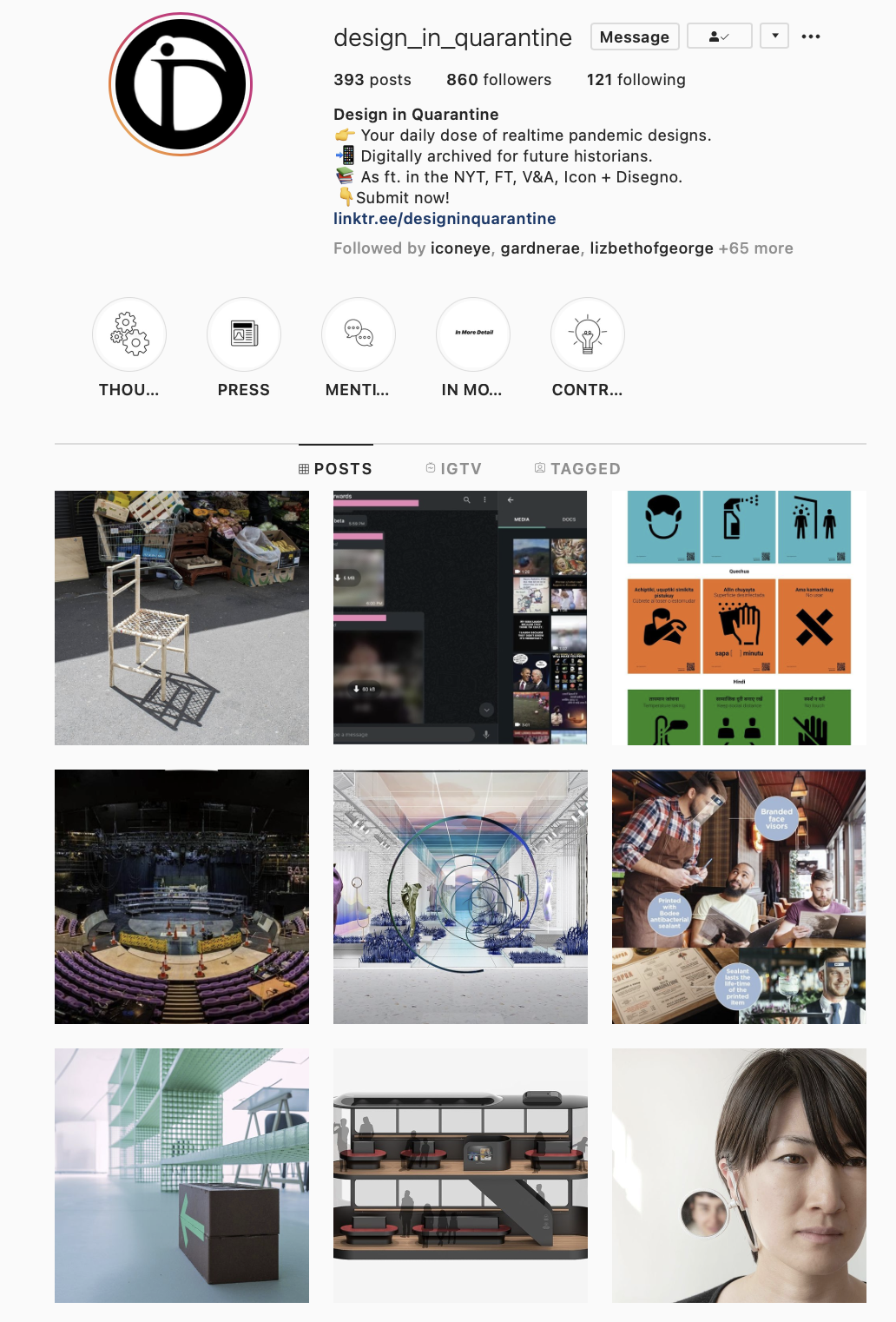The image size is (896, 1322).
Task: Open the woven chair post
Action: pyautogui.click(x=181, y=618)
